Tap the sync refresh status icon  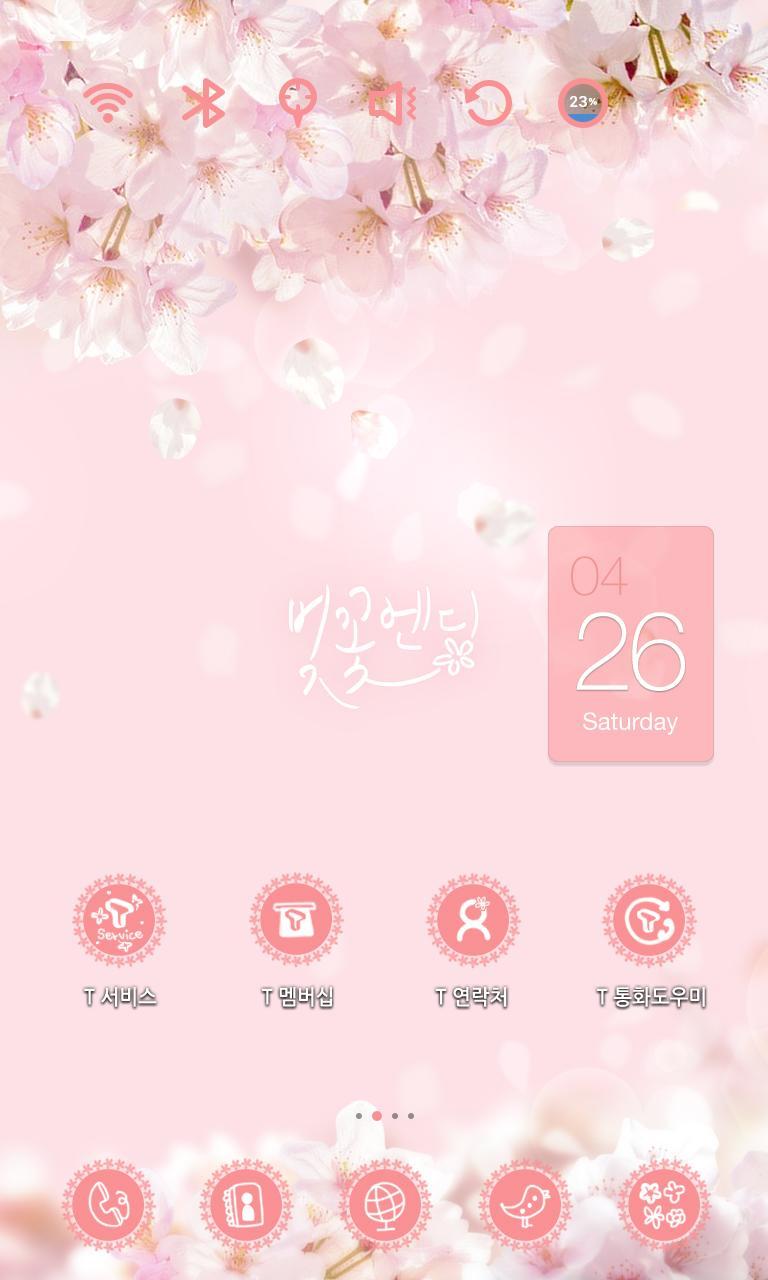point(486,102)
